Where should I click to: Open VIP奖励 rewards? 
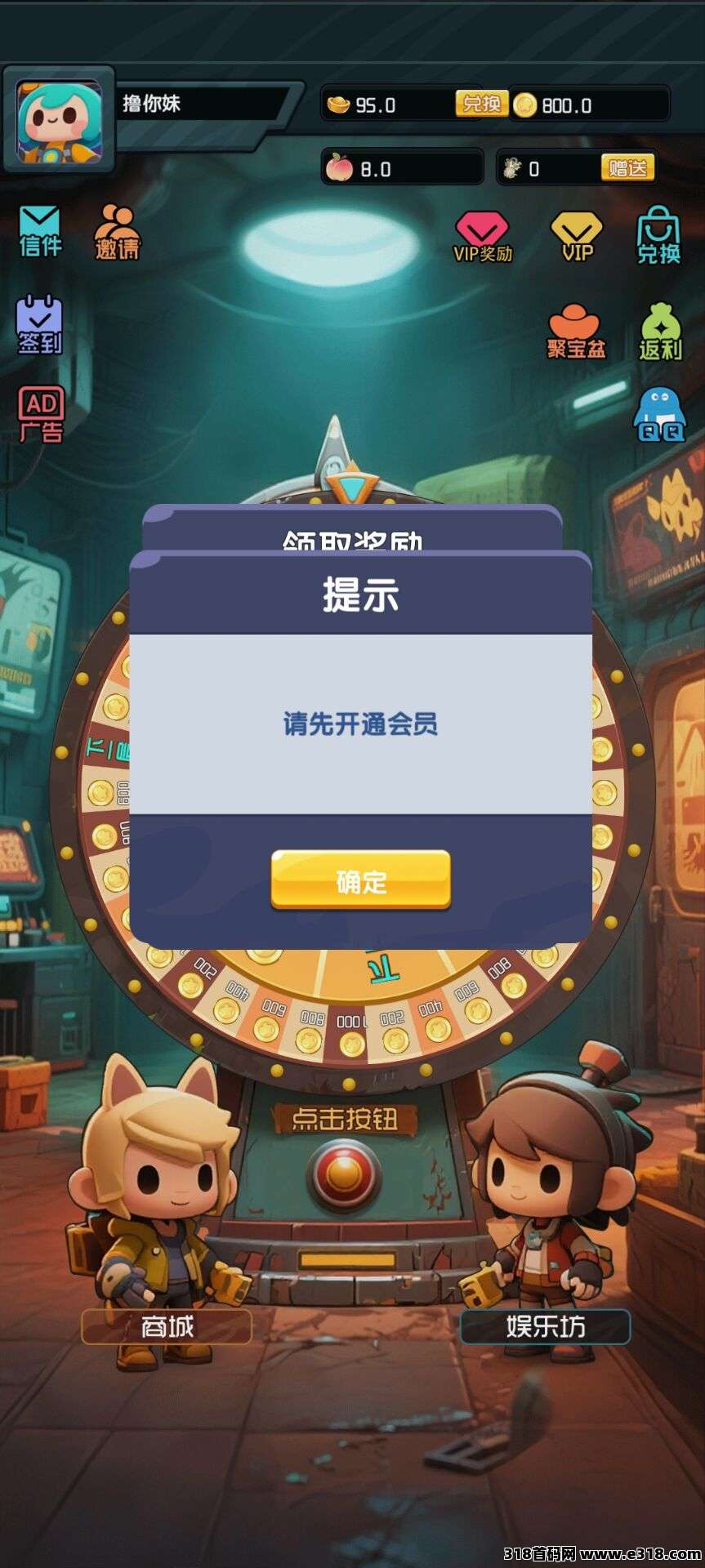click(482, 237)
